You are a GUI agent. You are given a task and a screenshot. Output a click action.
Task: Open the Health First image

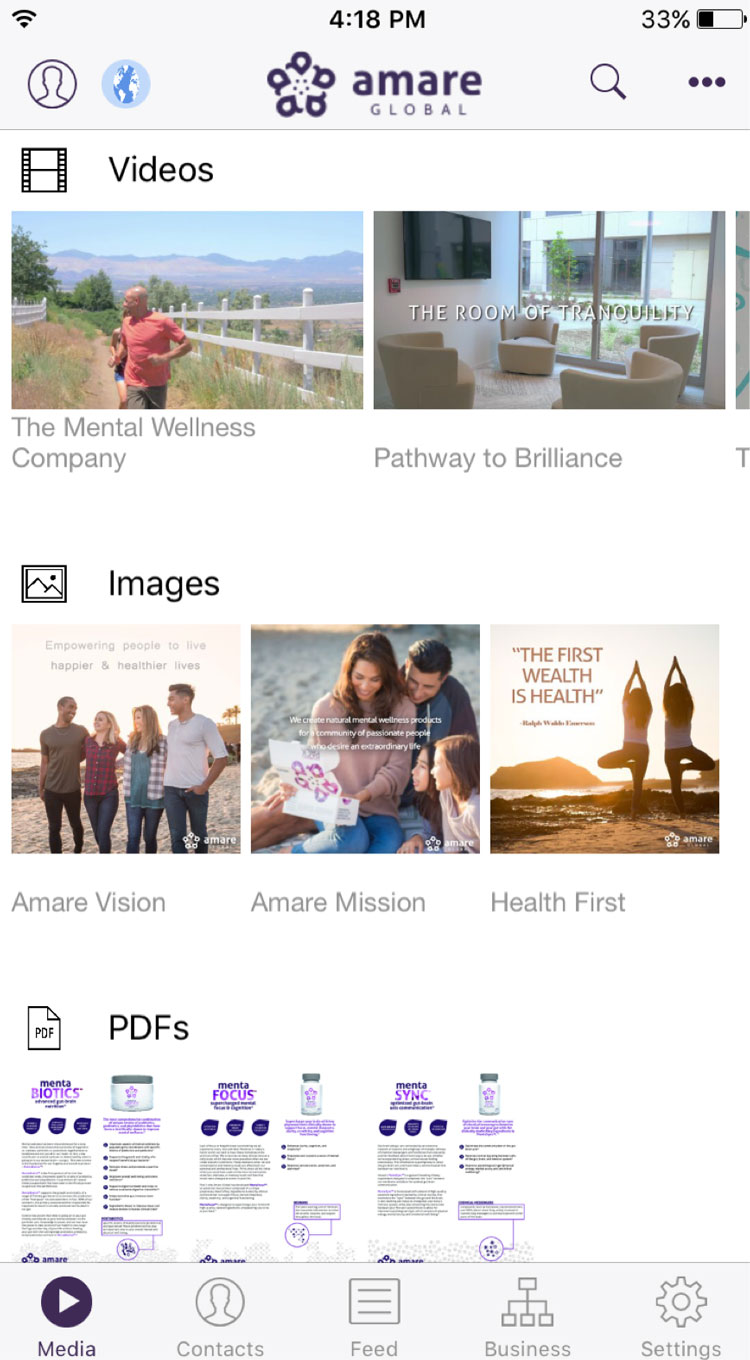point(604,739)
